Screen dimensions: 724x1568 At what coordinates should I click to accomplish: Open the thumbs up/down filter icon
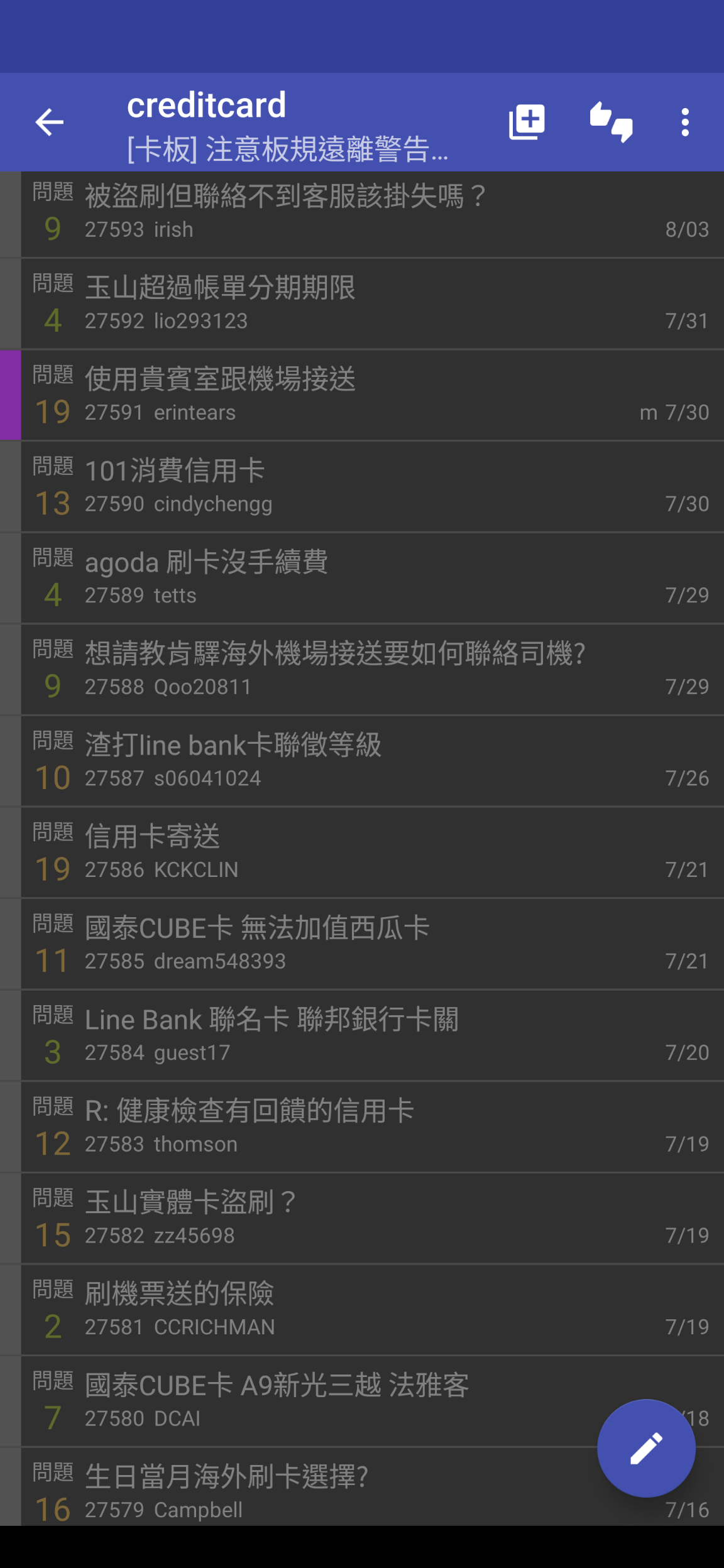[x=611, y=122]
